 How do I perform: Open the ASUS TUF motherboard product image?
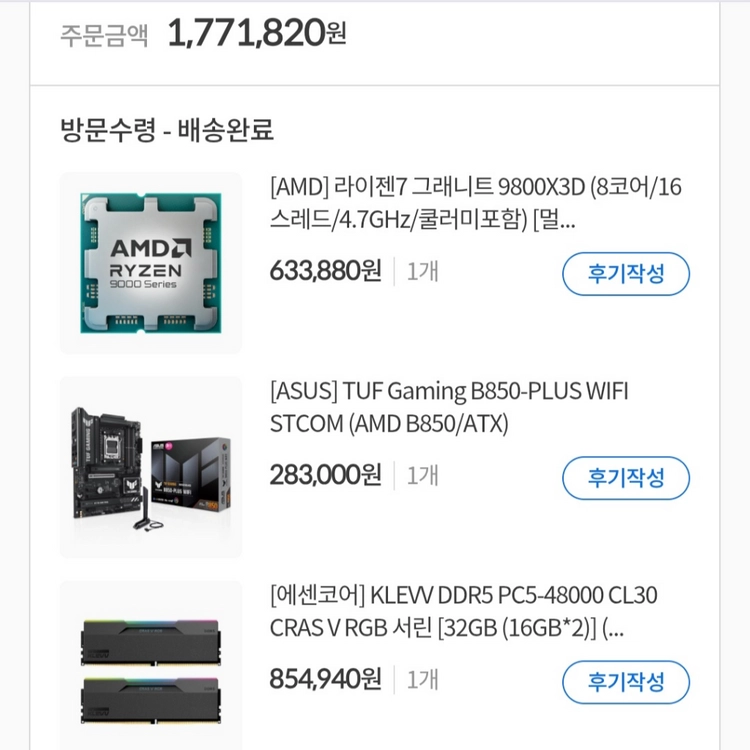click(151, 467)
